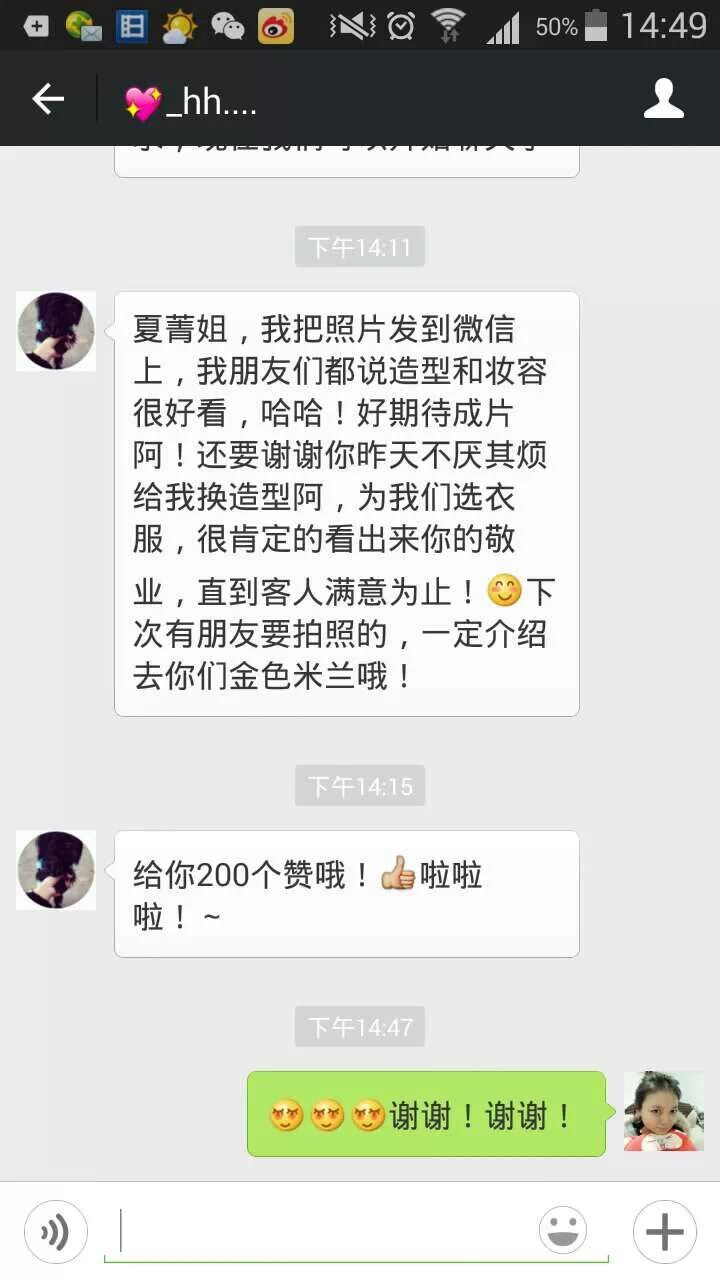This screenshot has height=1280, width=720.
Task: Open my own avatar beside 谢谢 message
Action: [664, 1111]
